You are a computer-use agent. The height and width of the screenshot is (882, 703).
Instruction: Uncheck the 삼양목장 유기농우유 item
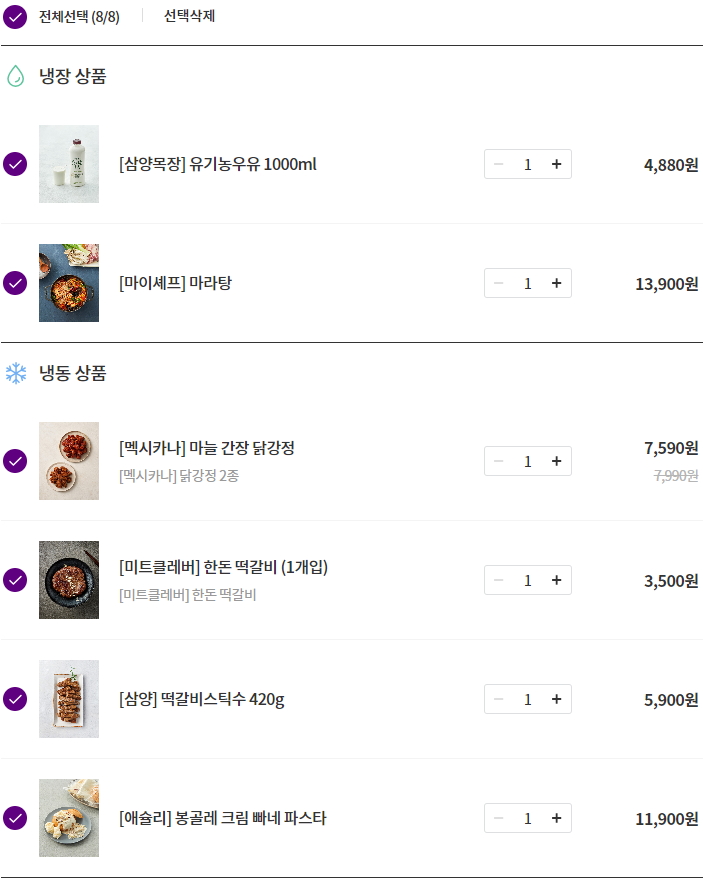tap(15, 164)
